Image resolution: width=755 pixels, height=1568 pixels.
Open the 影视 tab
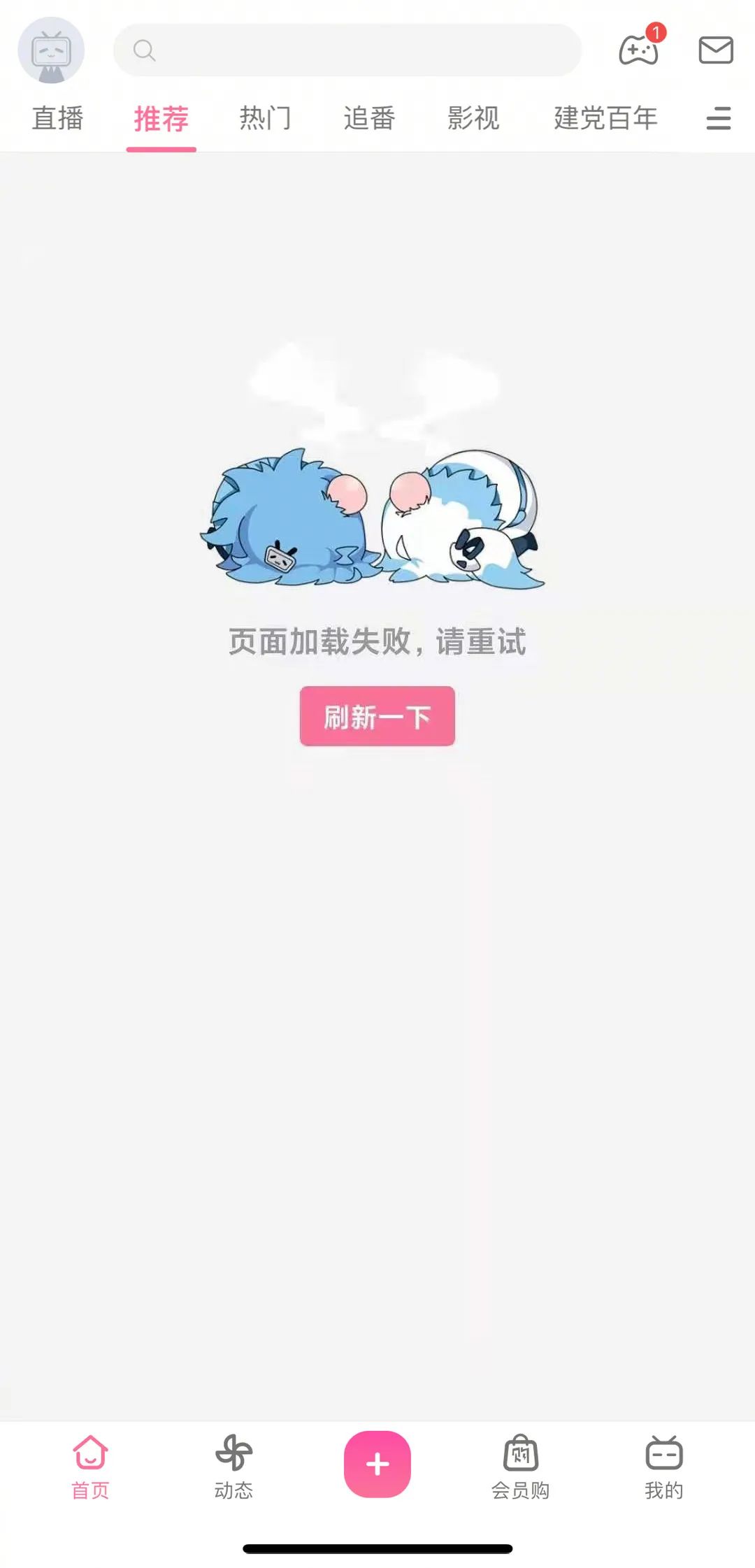click(474, 118)
